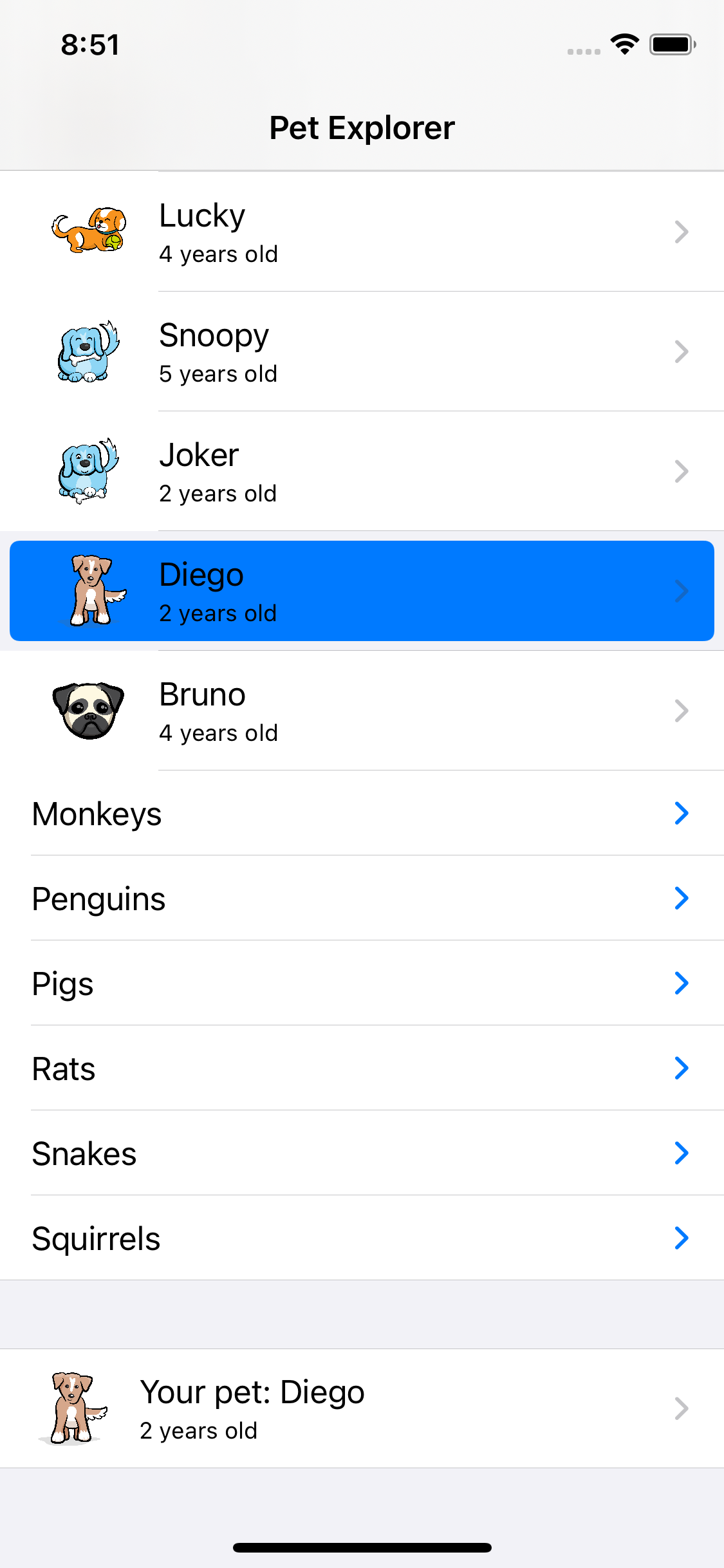Select Joker's blue puppy thumbnail
The width and height of the screenshot is (724, 1568).
87,471
